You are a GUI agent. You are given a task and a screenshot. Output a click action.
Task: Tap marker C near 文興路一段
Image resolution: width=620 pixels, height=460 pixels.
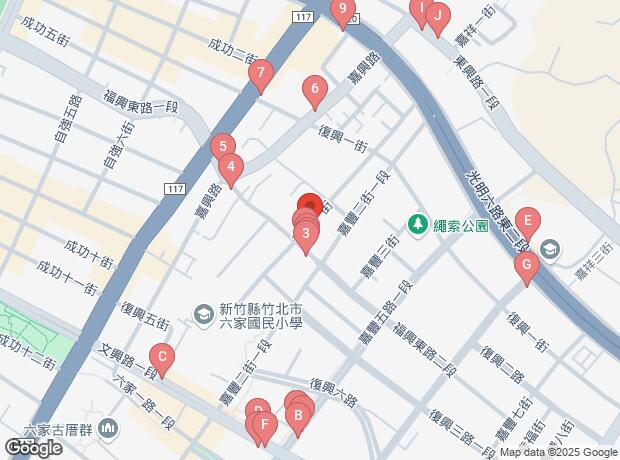coord(161,357)
